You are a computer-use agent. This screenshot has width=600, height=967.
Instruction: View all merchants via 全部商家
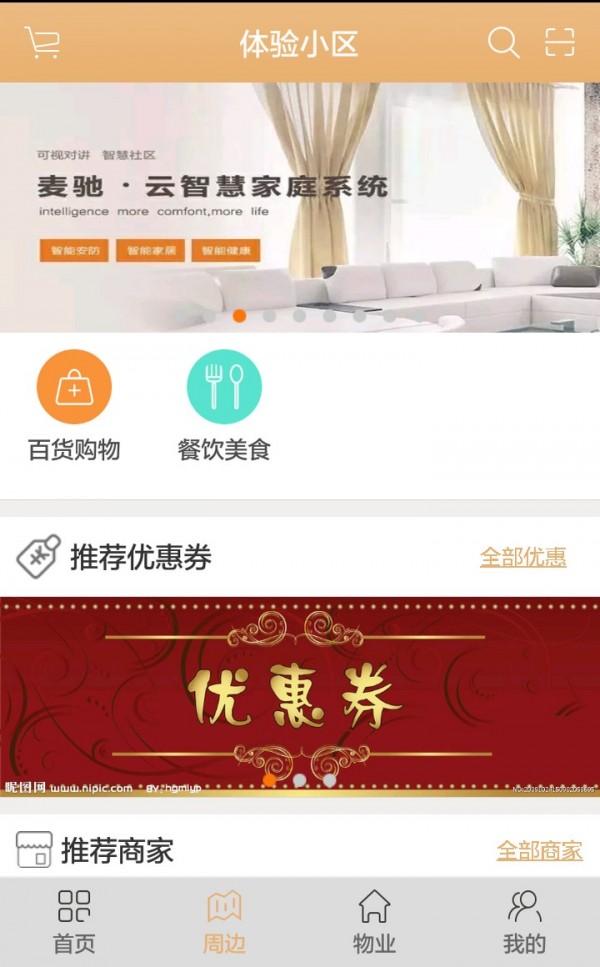[539, 851]
